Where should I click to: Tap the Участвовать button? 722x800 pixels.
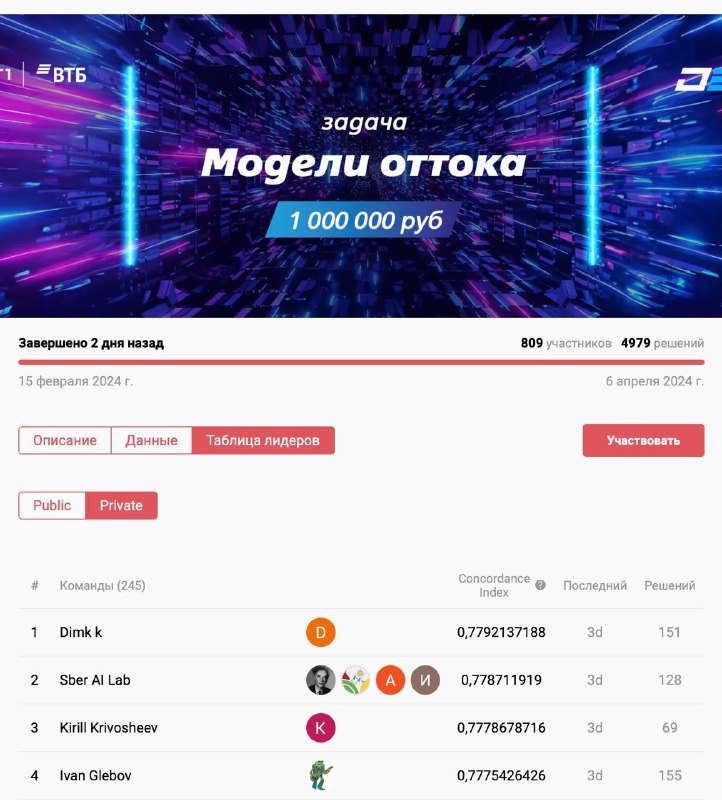point(643,440)
